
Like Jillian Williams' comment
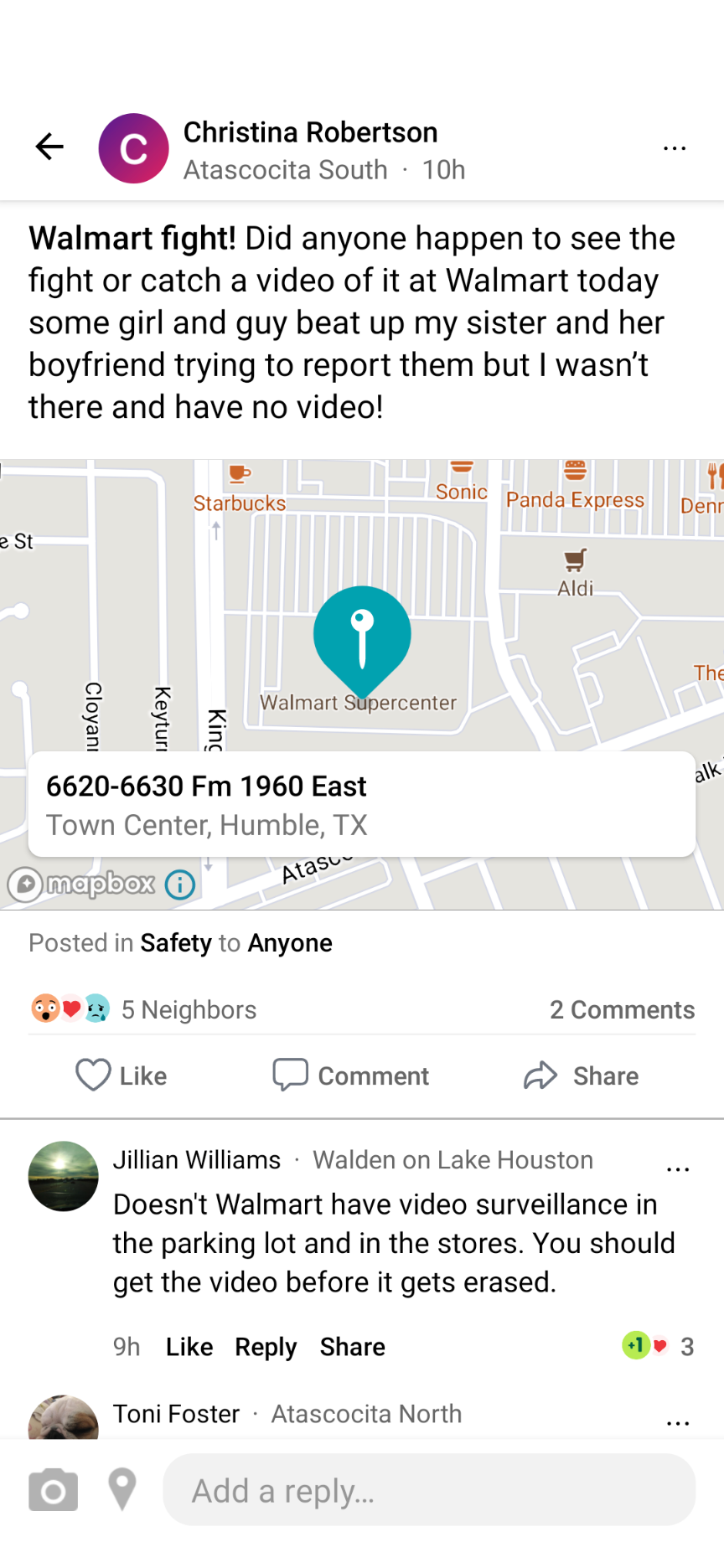click(x=189, y=1347)
